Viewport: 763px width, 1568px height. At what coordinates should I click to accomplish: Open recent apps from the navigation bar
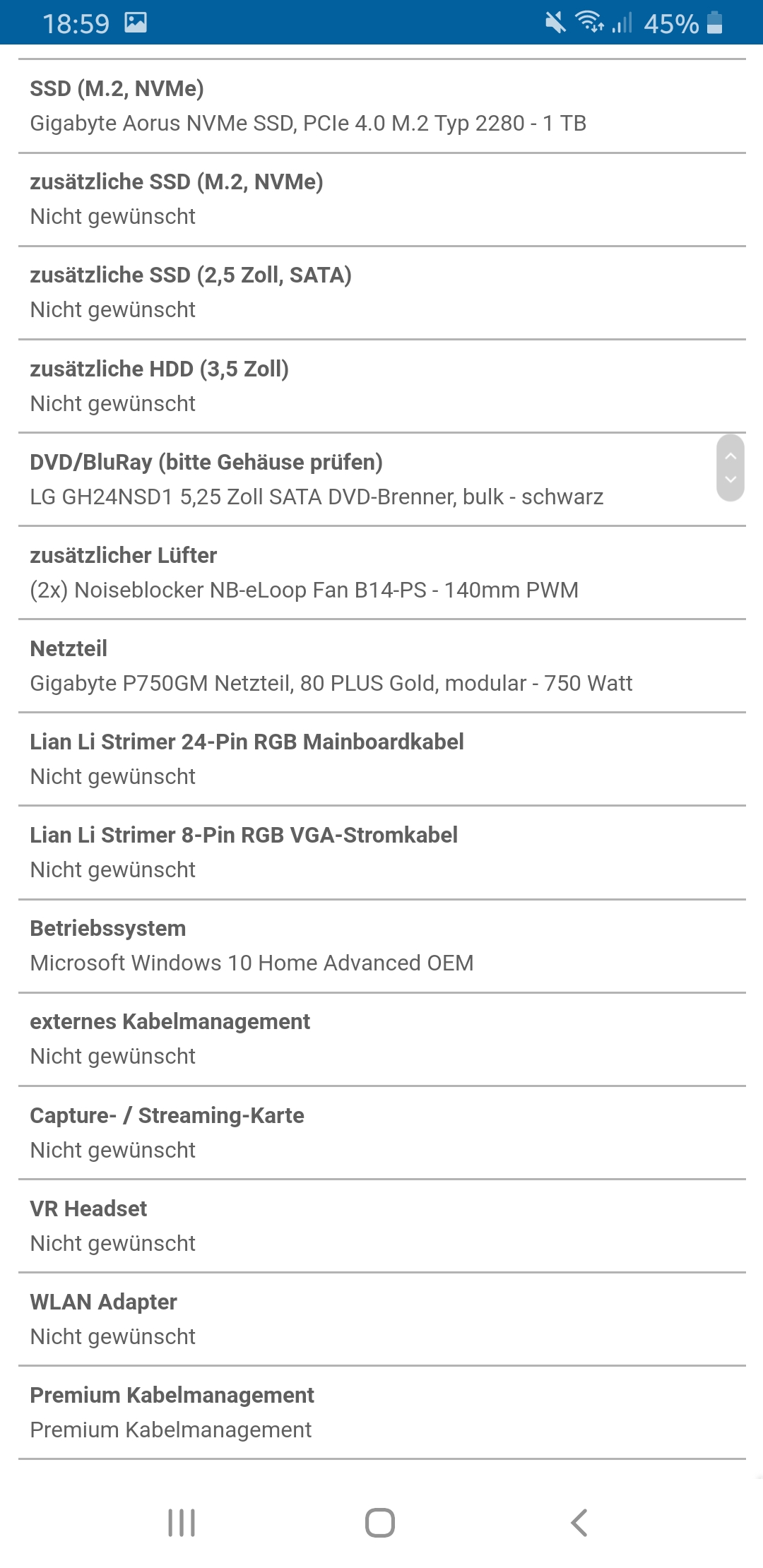[x=182, y=1522]
